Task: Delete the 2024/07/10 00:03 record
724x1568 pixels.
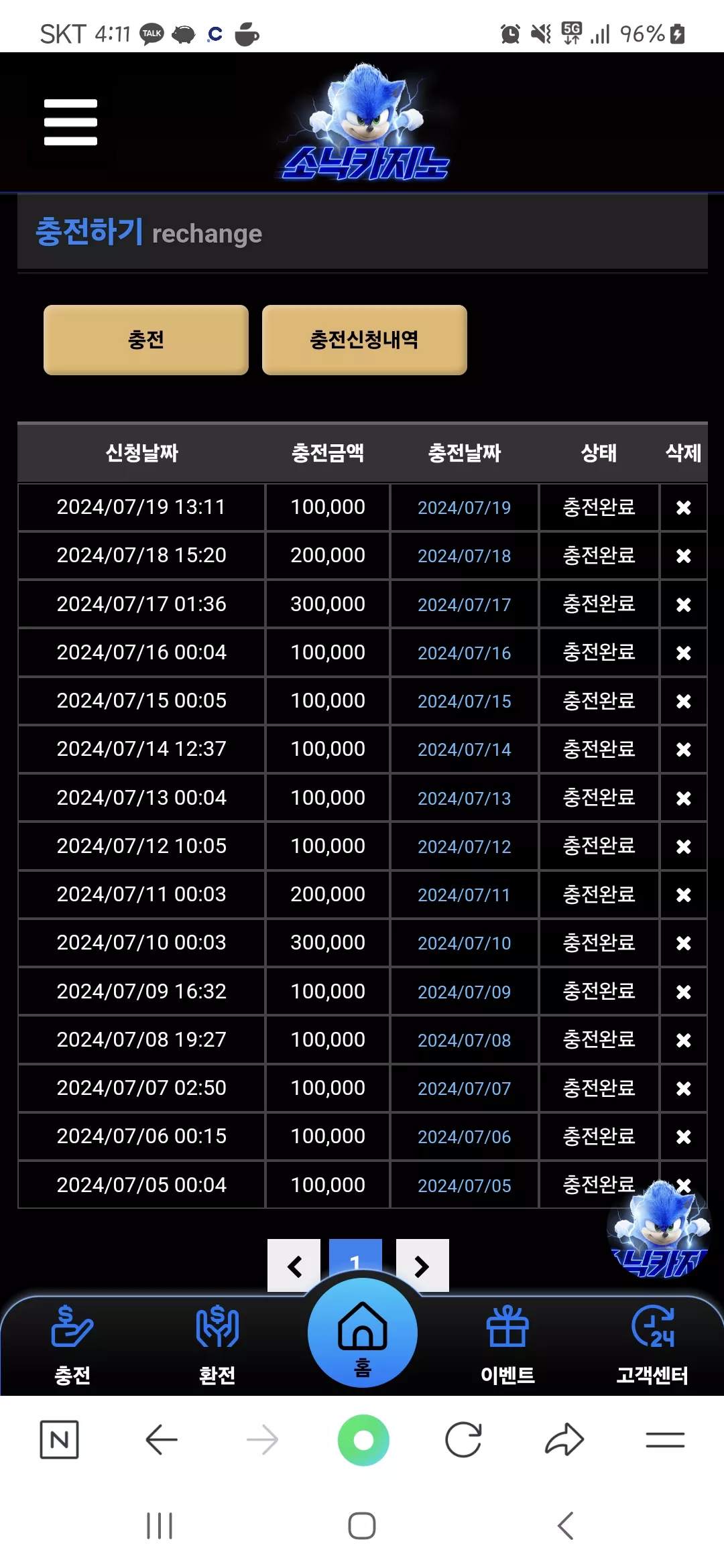Action: [x=683, y=943]
